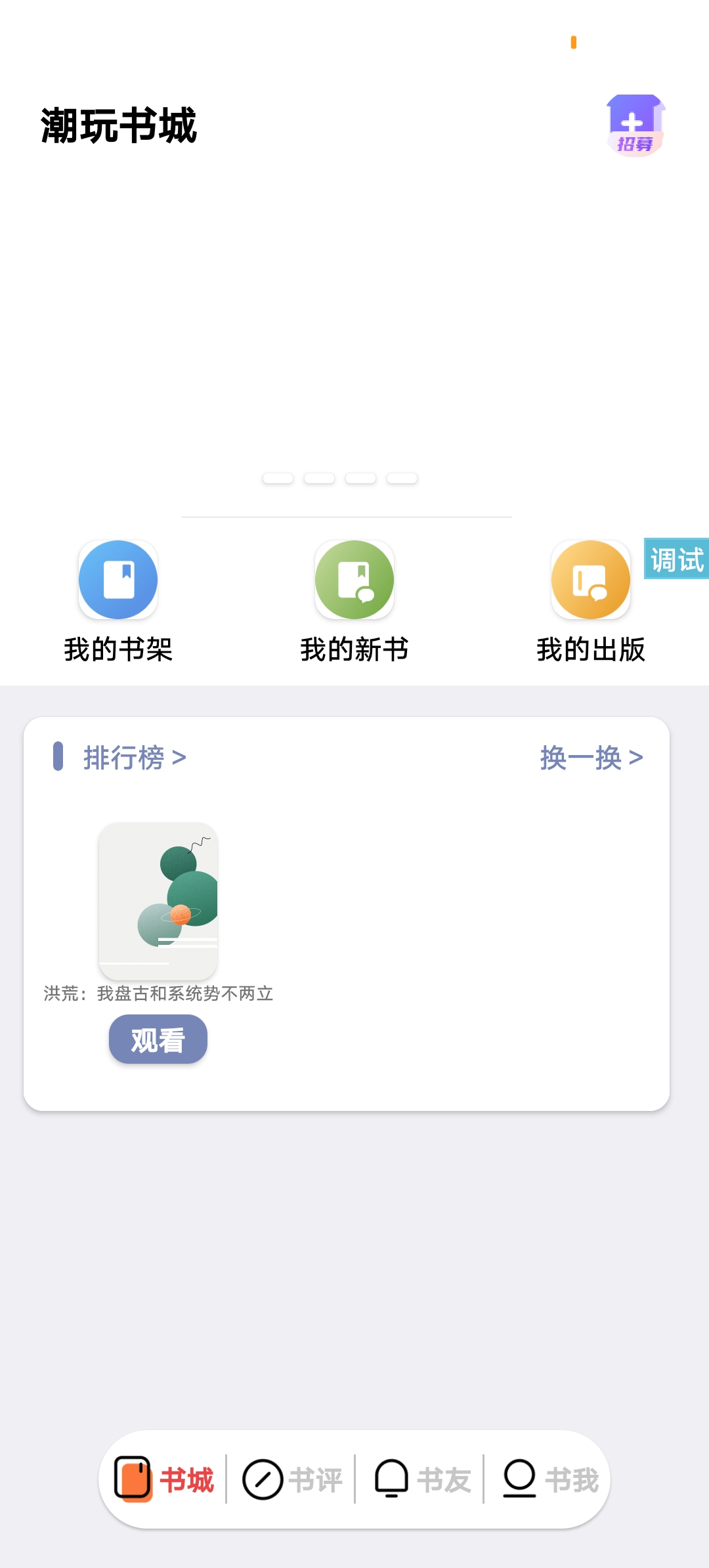Switch to the 书城 tab
Screen dimensions: 709x1568
(164, 1480)
